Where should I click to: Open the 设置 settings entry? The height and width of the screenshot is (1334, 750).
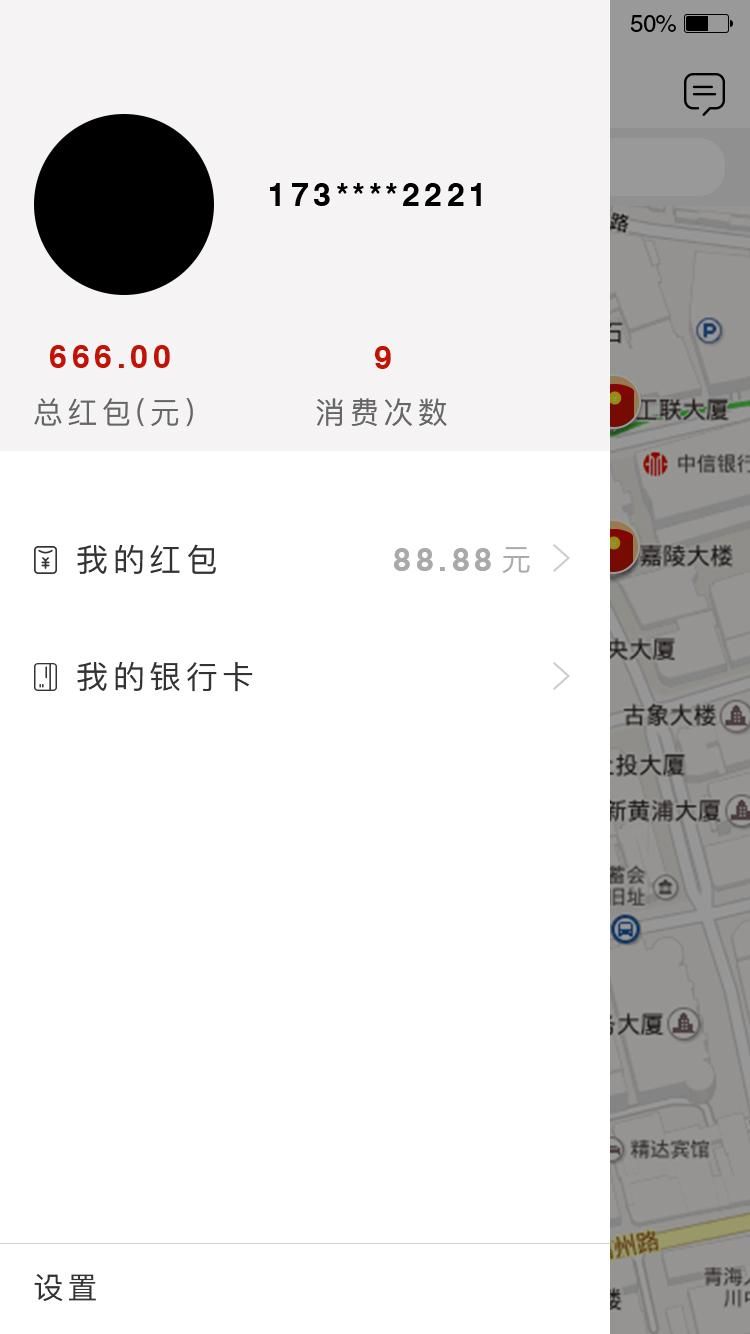click(64, 1288)
